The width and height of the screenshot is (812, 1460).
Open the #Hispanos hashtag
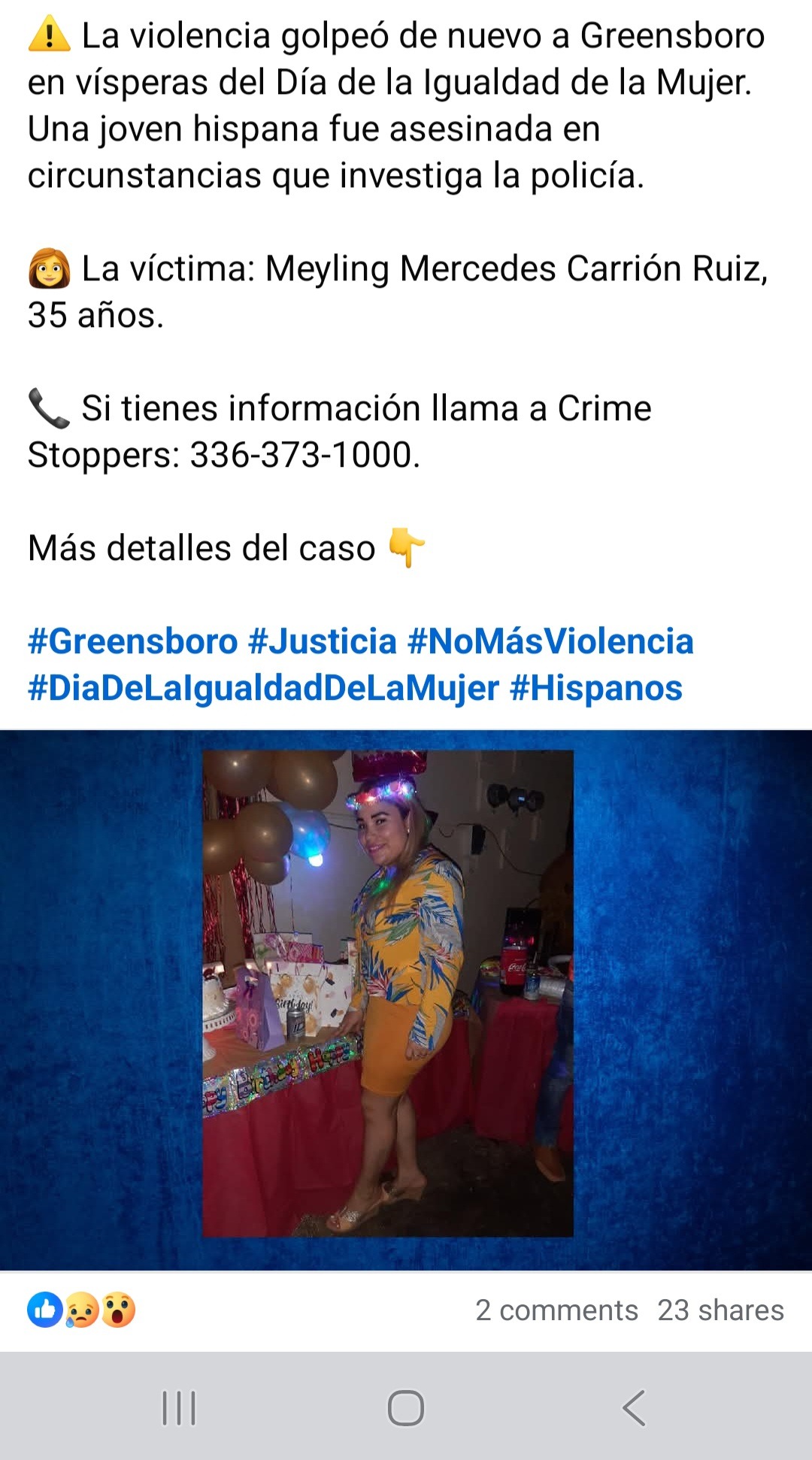click(x=595, y=688)
